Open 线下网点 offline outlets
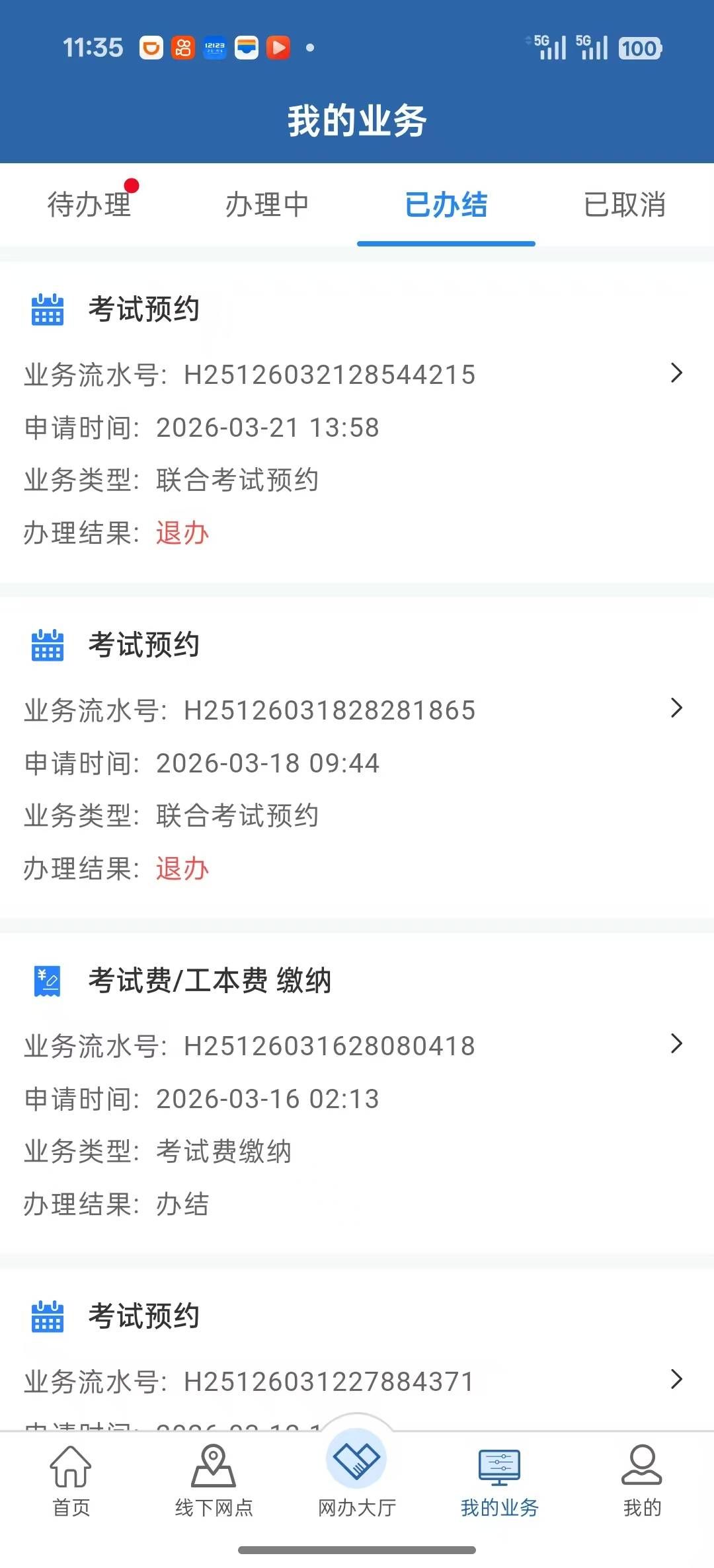This screenshot has width=714, height=1568. point(214,1480)
